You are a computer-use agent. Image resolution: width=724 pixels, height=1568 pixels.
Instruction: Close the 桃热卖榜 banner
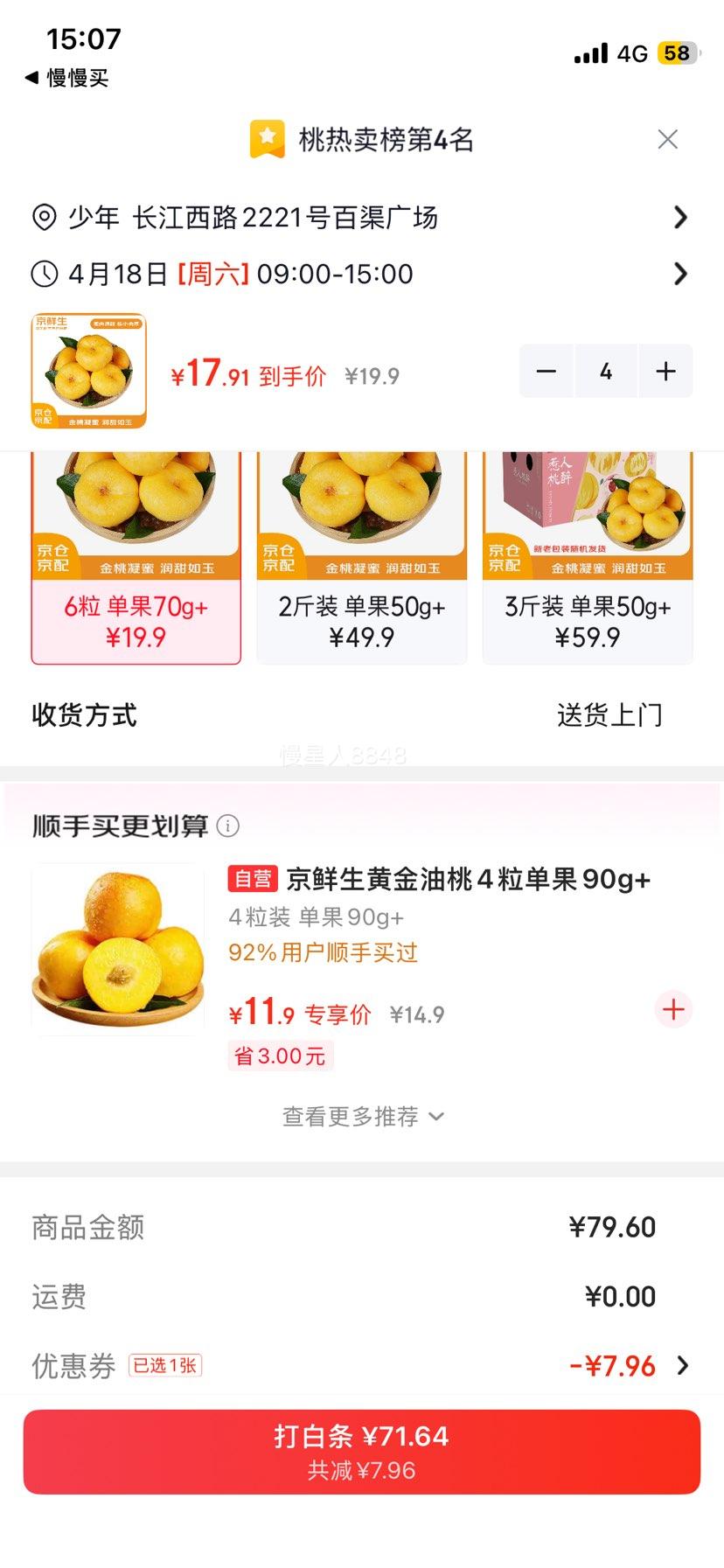click(667, 138)
